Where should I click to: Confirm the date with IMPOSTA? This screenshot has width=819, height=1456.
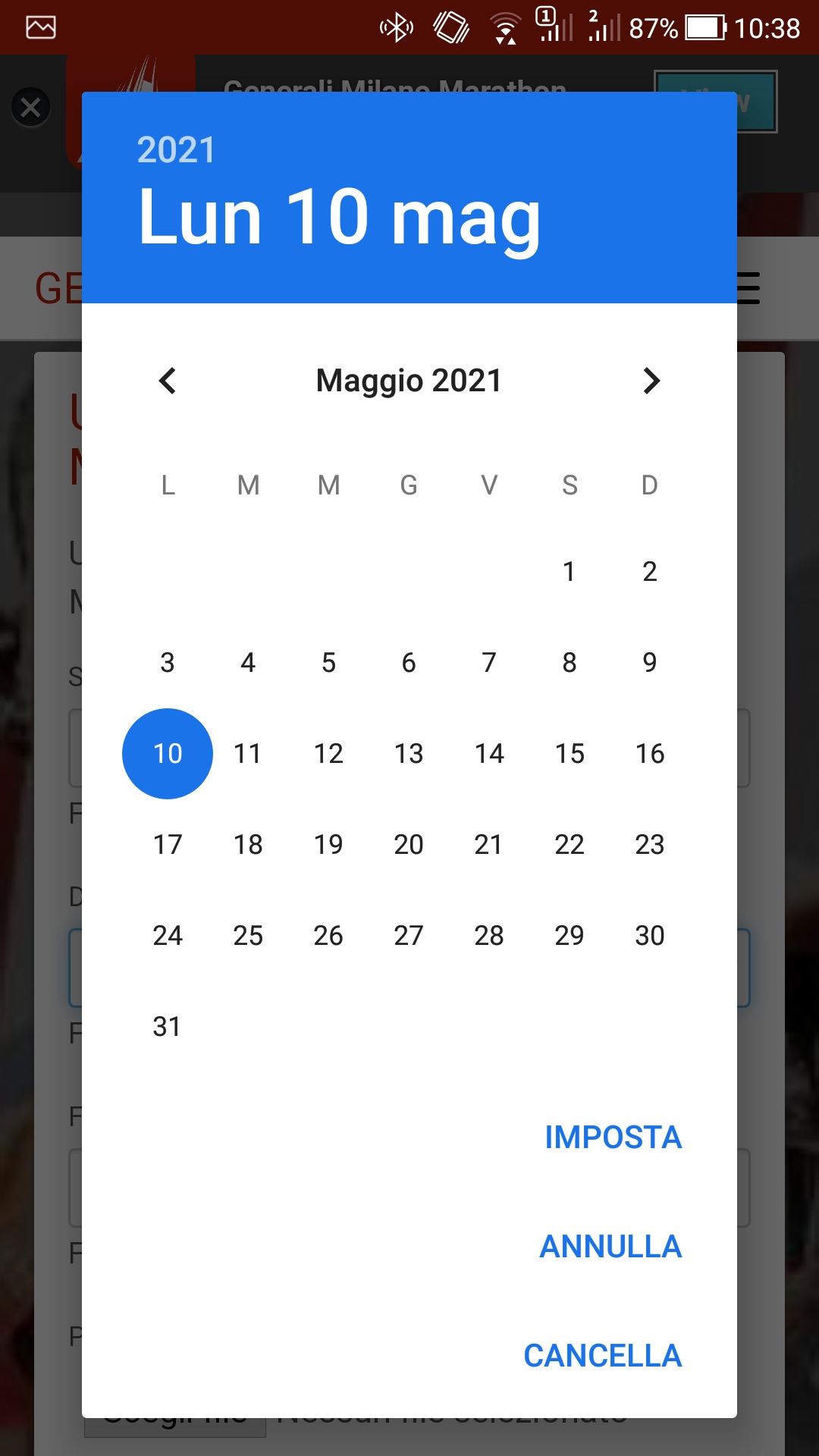pos(613,1137)
